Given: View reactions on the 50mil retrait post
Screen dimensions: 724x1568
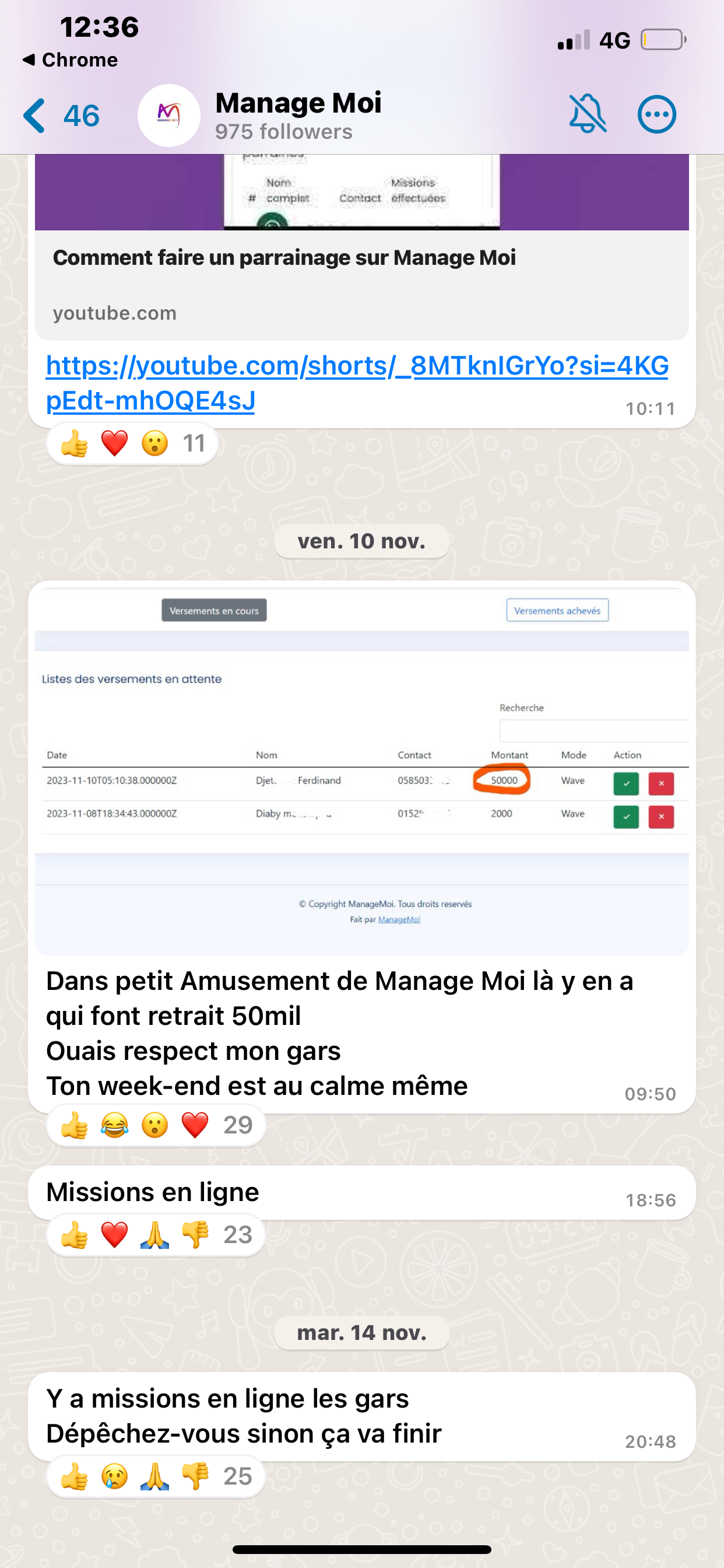Looking at the screenshot, I should click(x=156, y=1125).
